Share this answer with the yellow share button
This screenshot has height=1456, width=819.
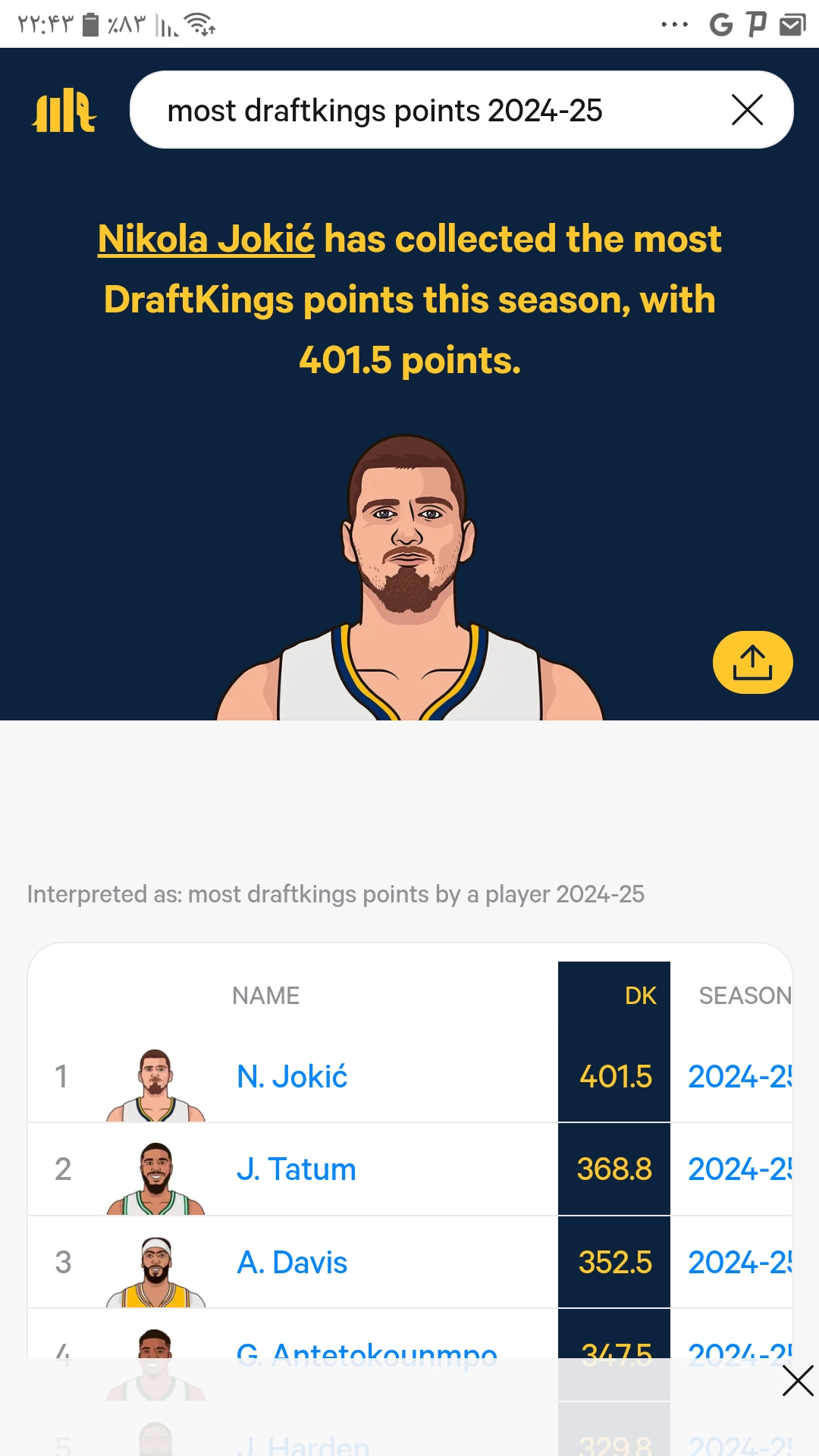[x=752, y=662]
